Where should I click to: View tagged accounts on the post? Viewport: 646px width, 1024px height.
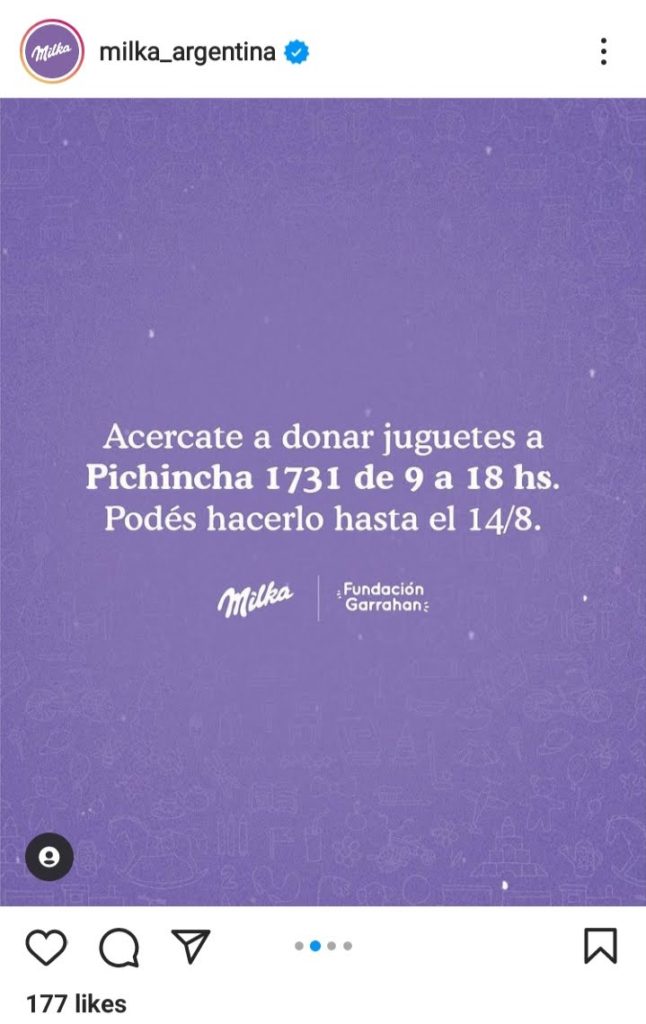(49, 857)
